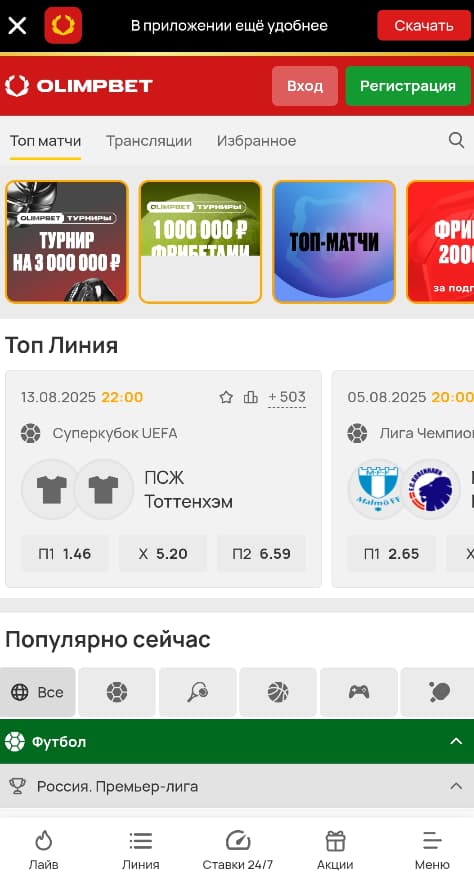The height and width of the screenshot is (874, 474).
Task: Select draw X odds 5.20
Action: click(163, 553)
